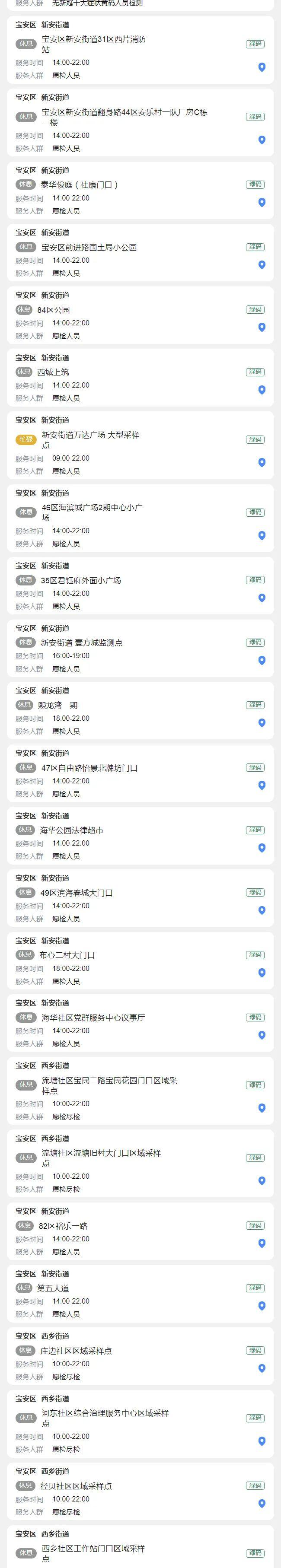Open the 49区滨海春城大门口 card

[x=77, y=893]
